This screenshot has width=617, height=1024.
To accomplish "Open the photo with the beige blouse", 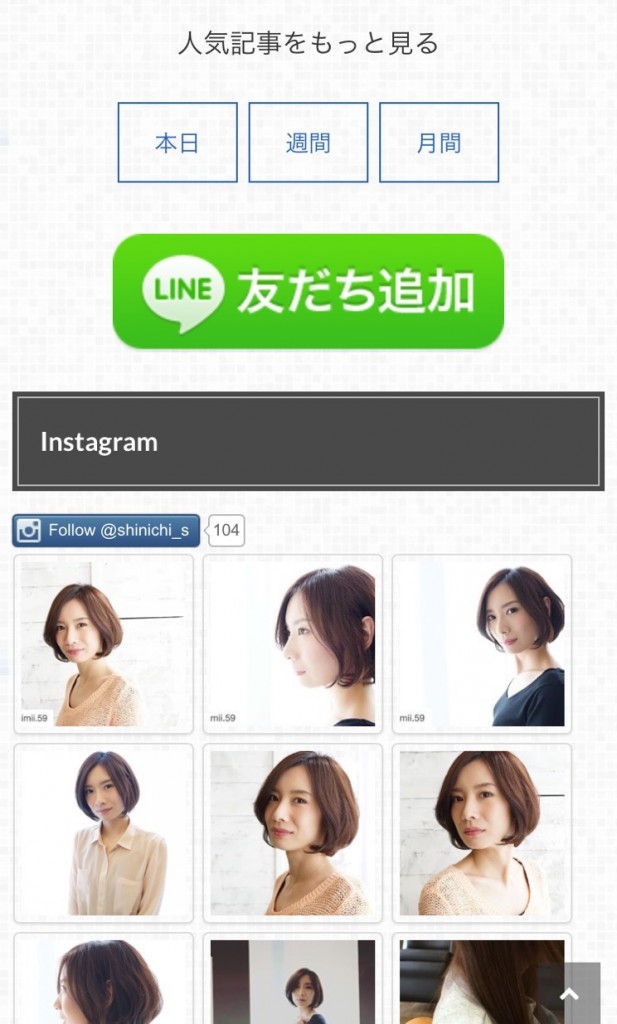I will pyautogui.click(x=103, y=833).
